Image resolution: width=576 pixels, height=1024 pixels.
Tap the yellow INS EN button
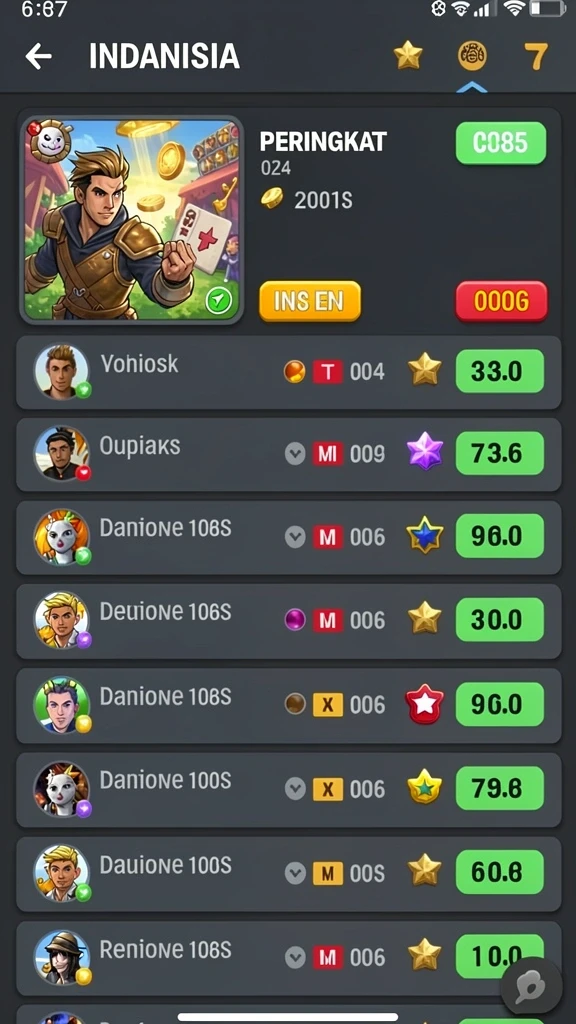pos(310,301)
